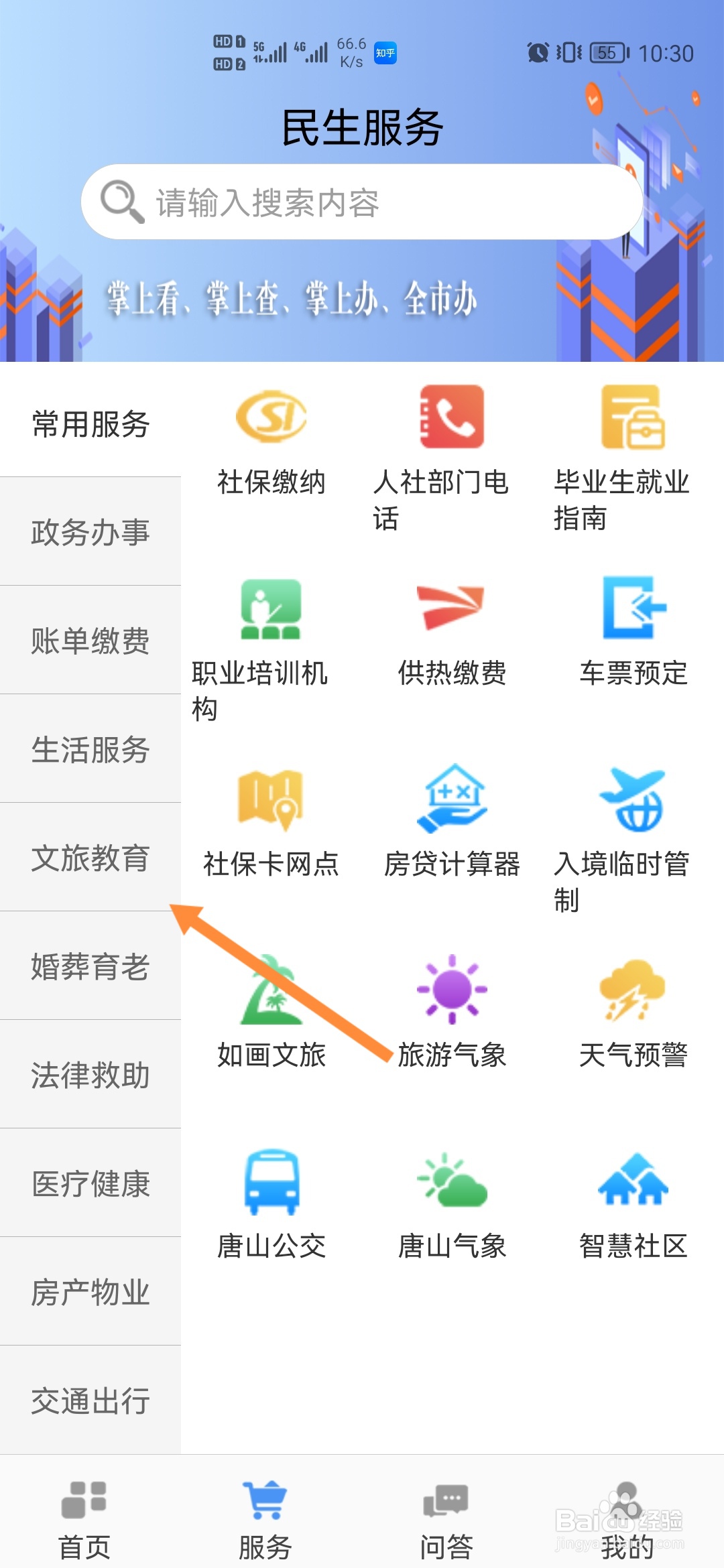The image size is (724, 1568).
Task: Select the 医疗健康 sidebar category
Action: 90,1186
